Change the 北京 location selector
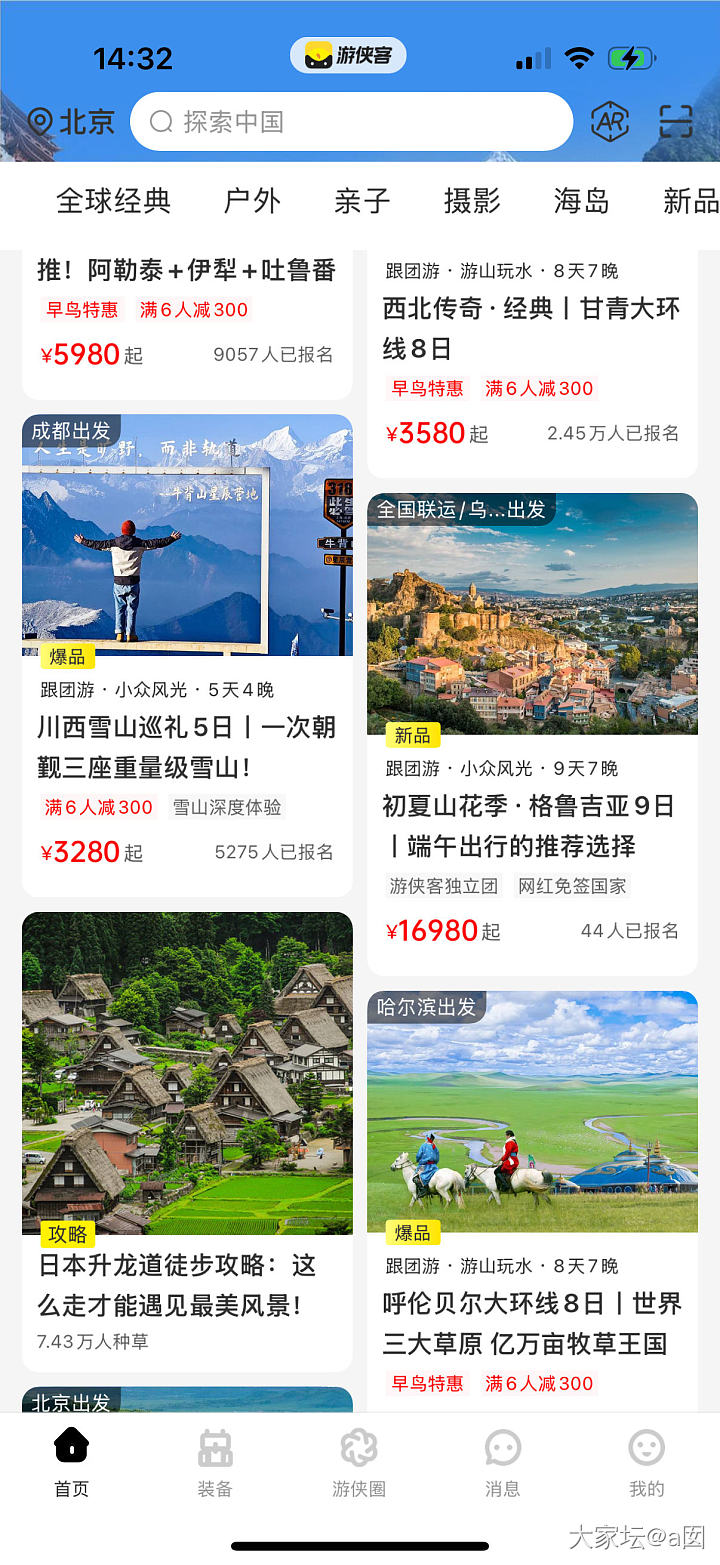720x1565 pixels. pyautogui.click(x=72, y=122)
